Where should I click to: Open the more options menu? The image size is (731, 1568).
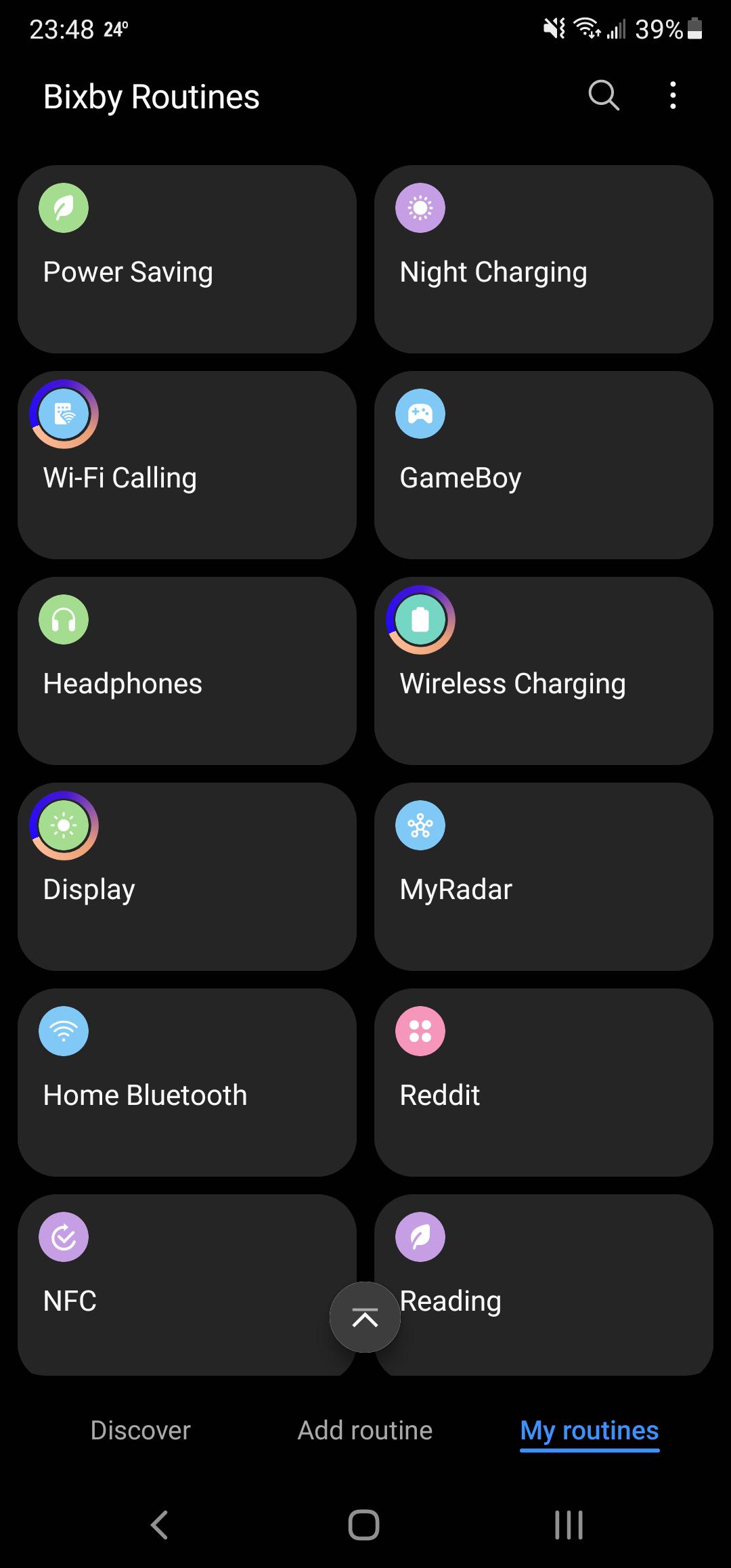[x=673, y=95]
